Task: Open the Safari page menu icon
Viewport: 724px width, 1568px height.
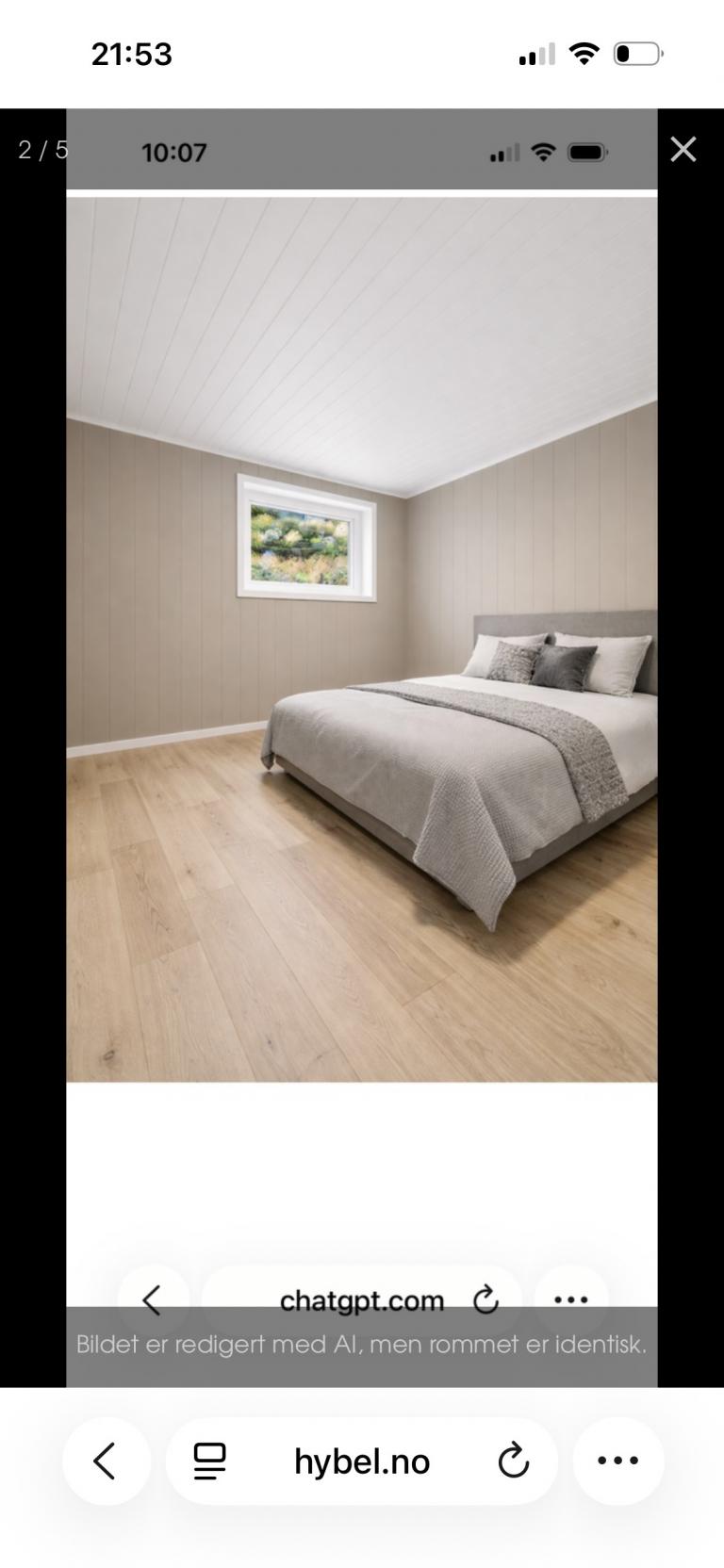Action: (x=209, y=1462)
